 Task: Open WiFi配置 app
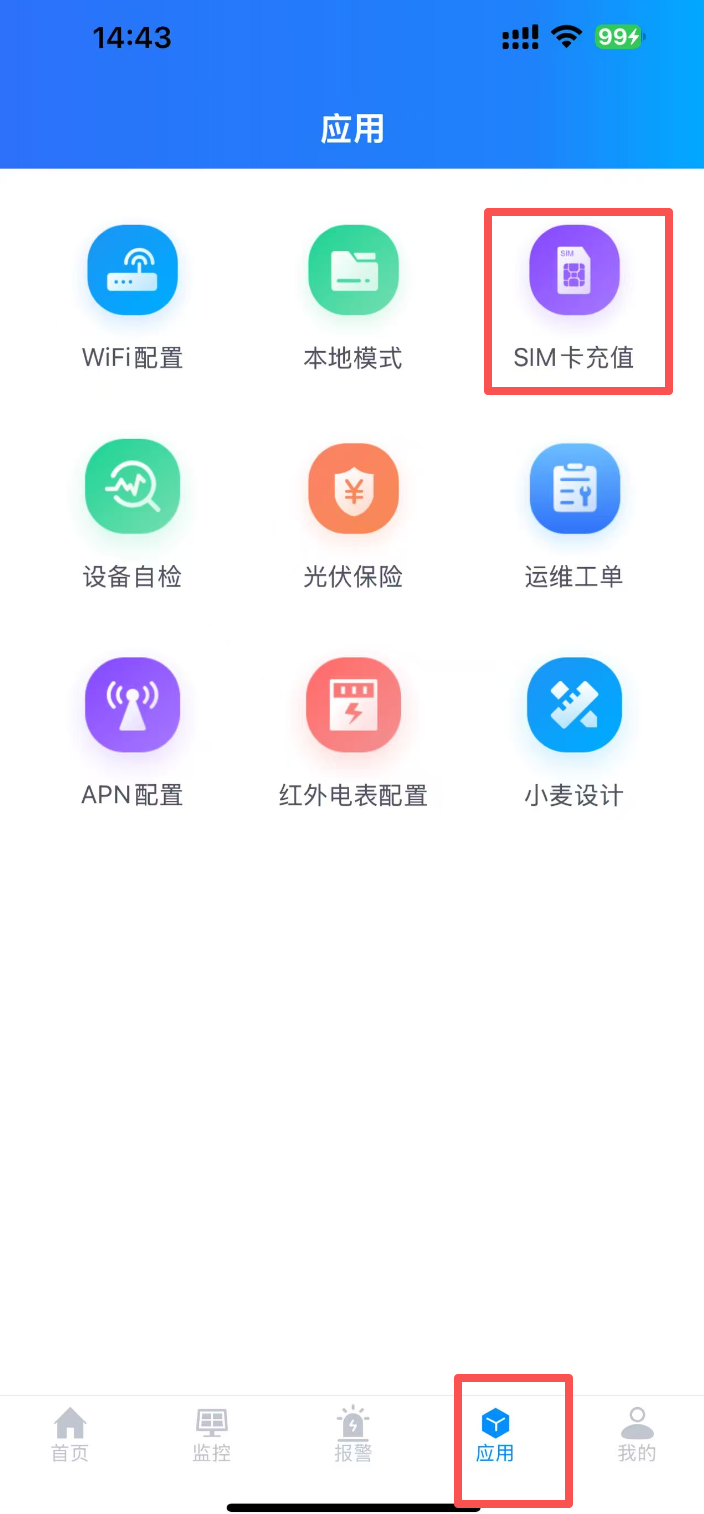point(132,270)
